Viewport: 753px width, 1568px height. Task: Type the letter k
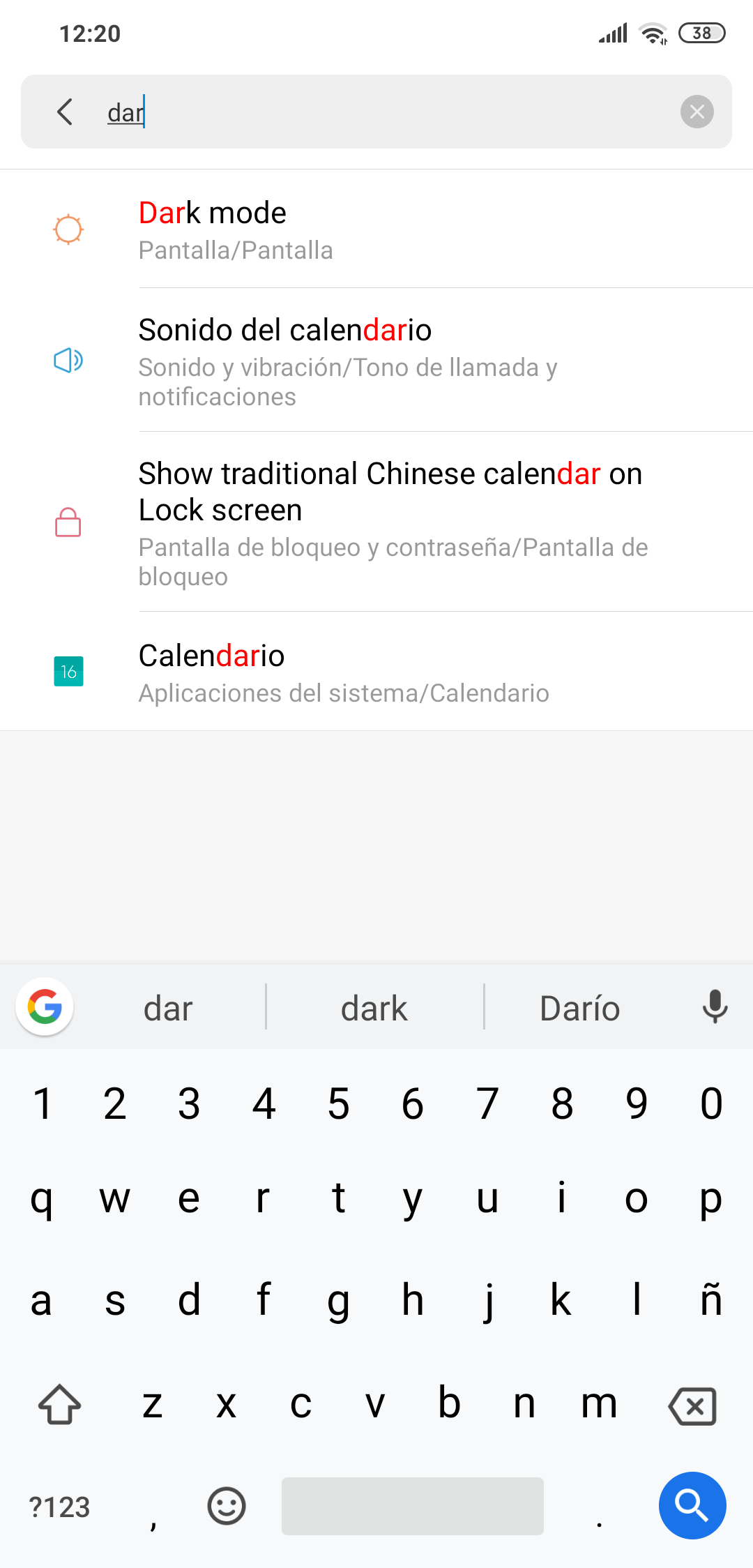561,1301
